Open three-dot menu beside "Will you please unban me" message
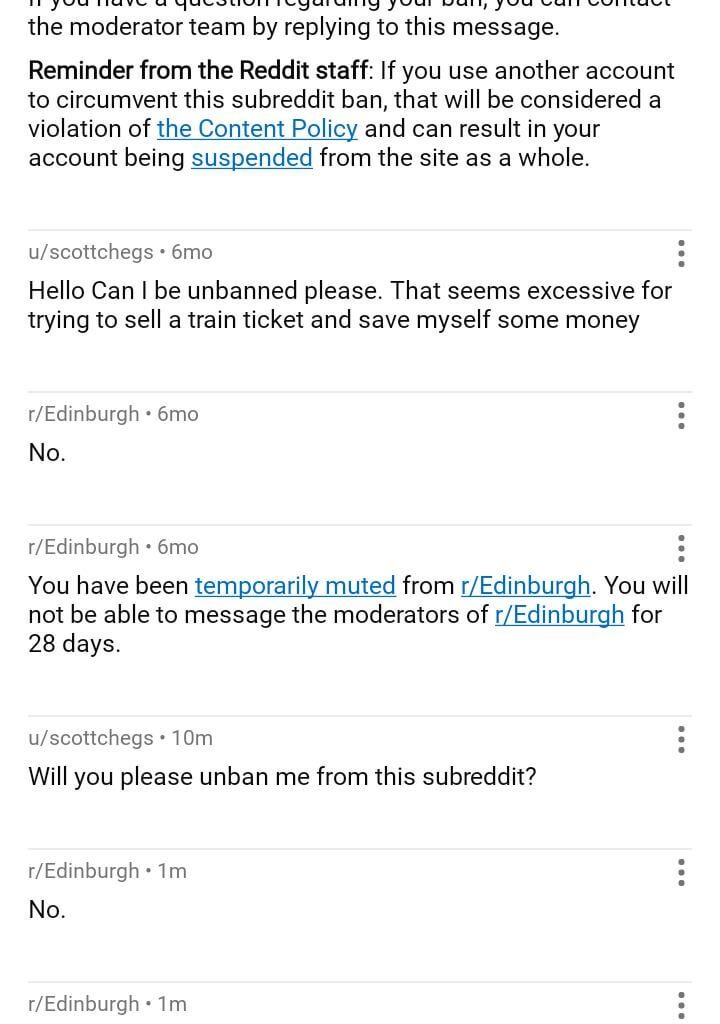The image size is (720, 1024). point(681,740)
